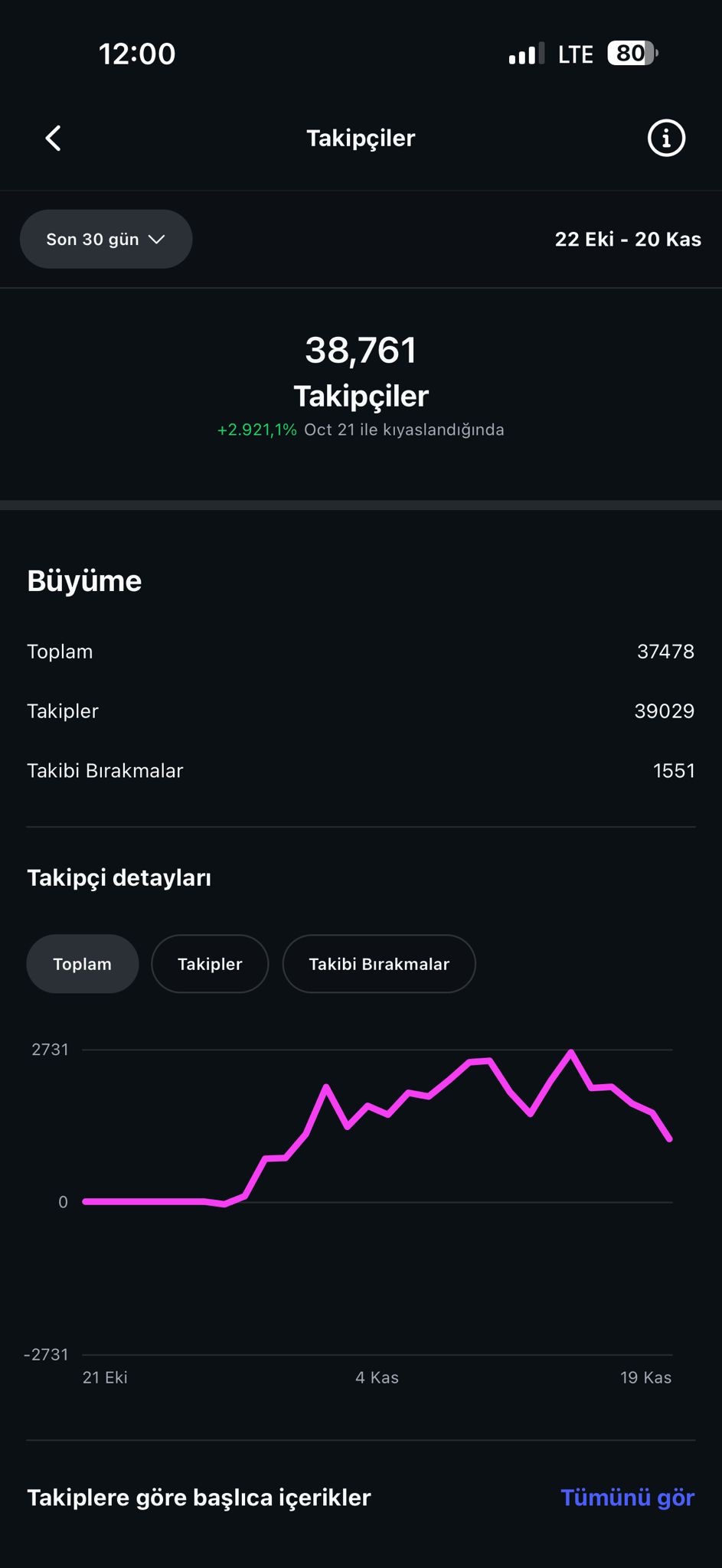The height and width of the screenshot is (1568, 722).
Task: Switch to the Takibi Bırakmalar chip
Action: (x=379, y=964)
